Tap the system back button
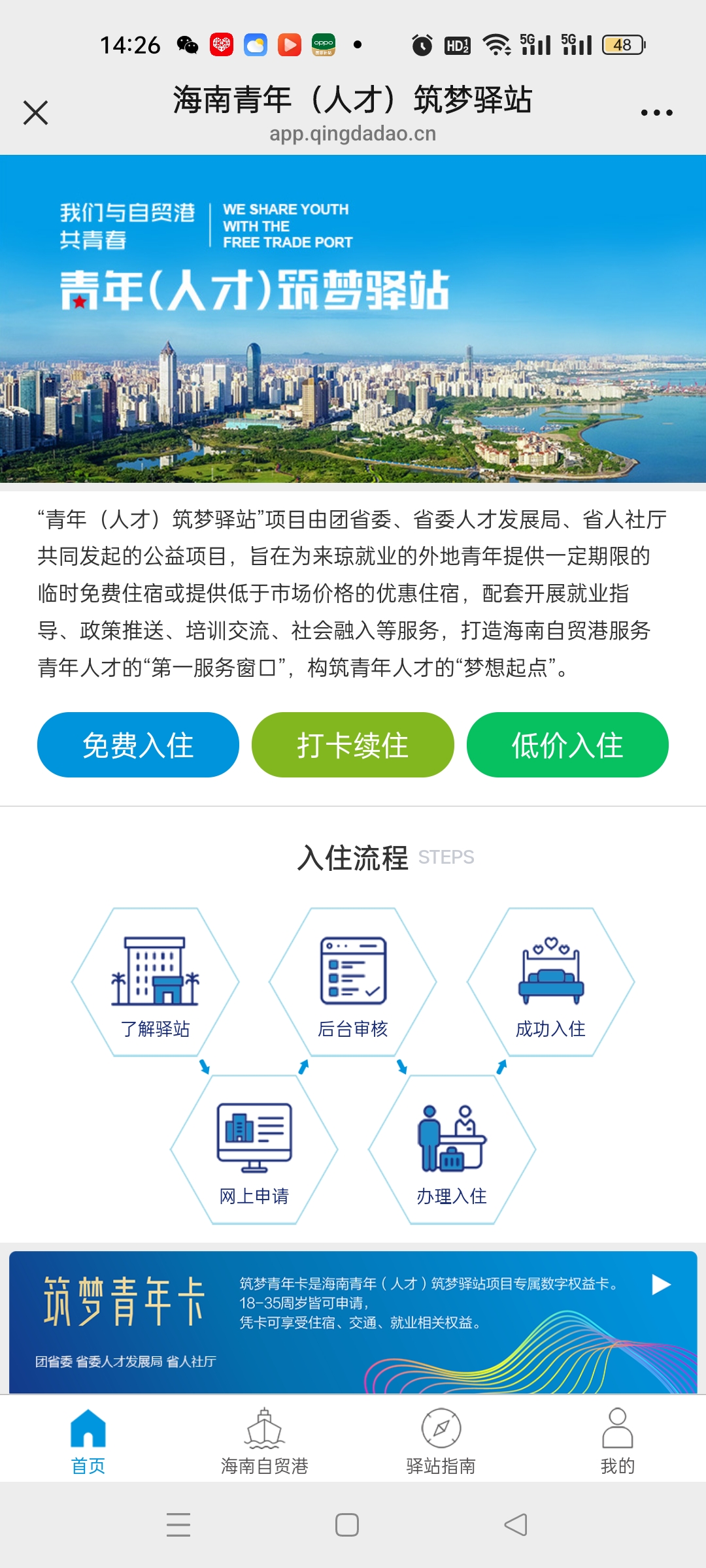706x1568 pixels. [516, 1525]
